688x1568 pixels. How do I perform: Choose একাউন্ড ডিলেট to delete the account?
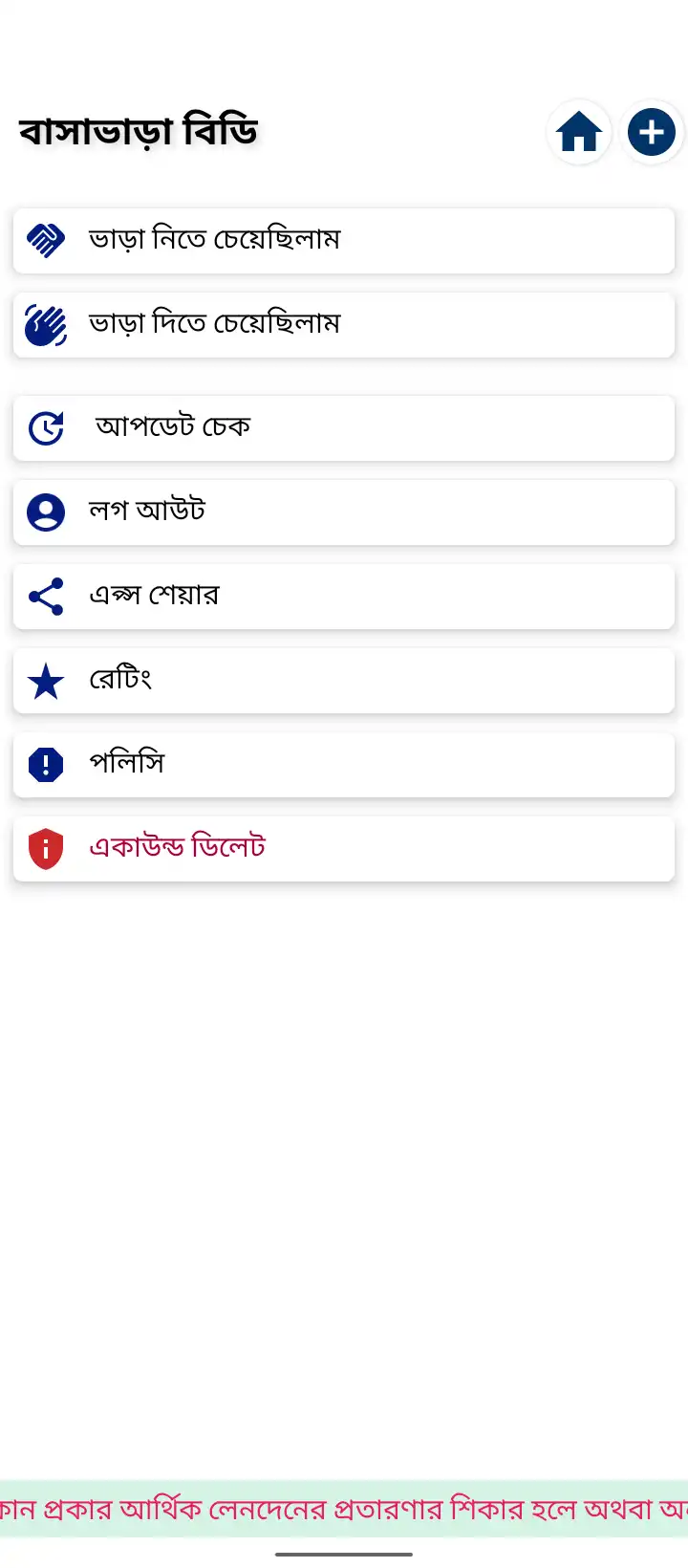click(x=344, y=848)
